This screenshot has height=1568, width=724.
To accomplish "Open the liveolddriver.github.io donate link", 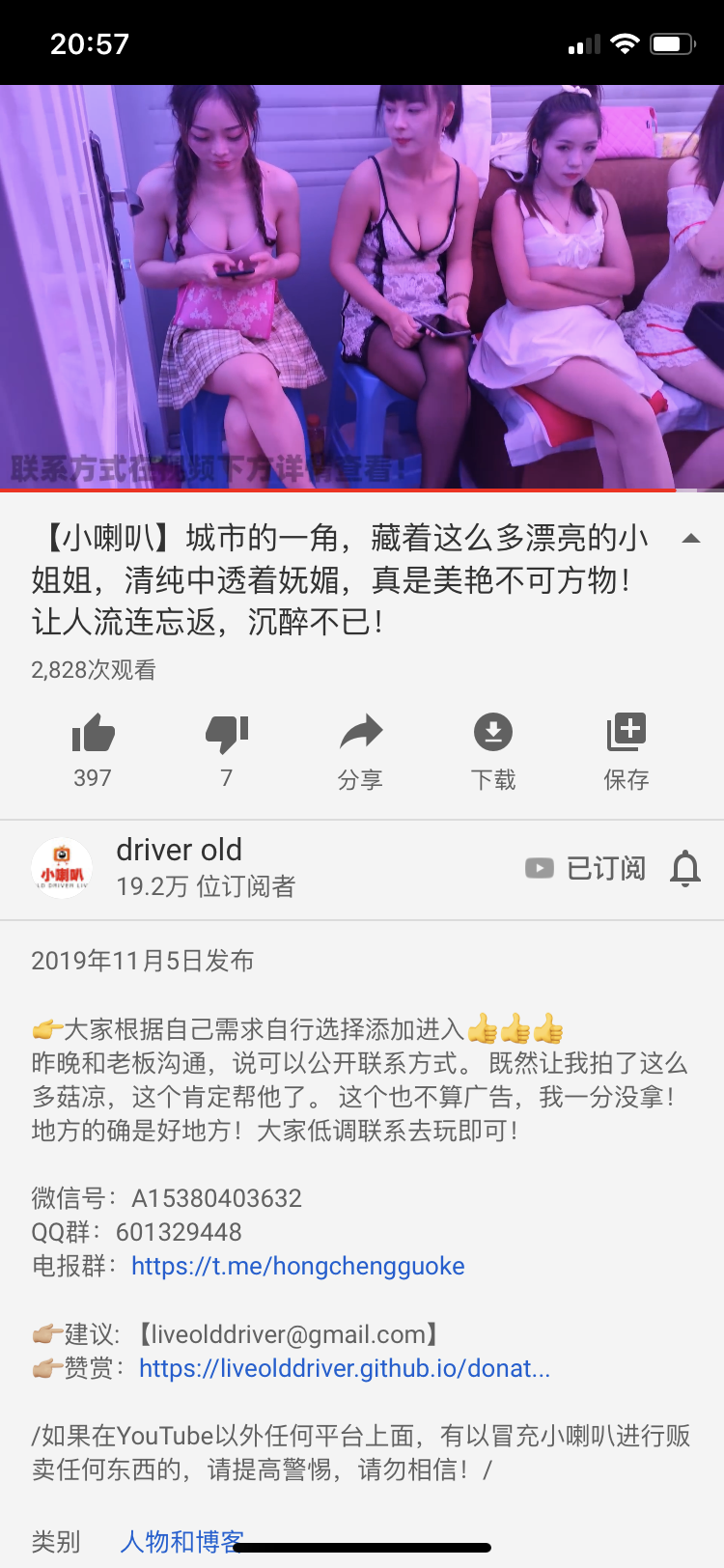I will [x=344, y=1368].
